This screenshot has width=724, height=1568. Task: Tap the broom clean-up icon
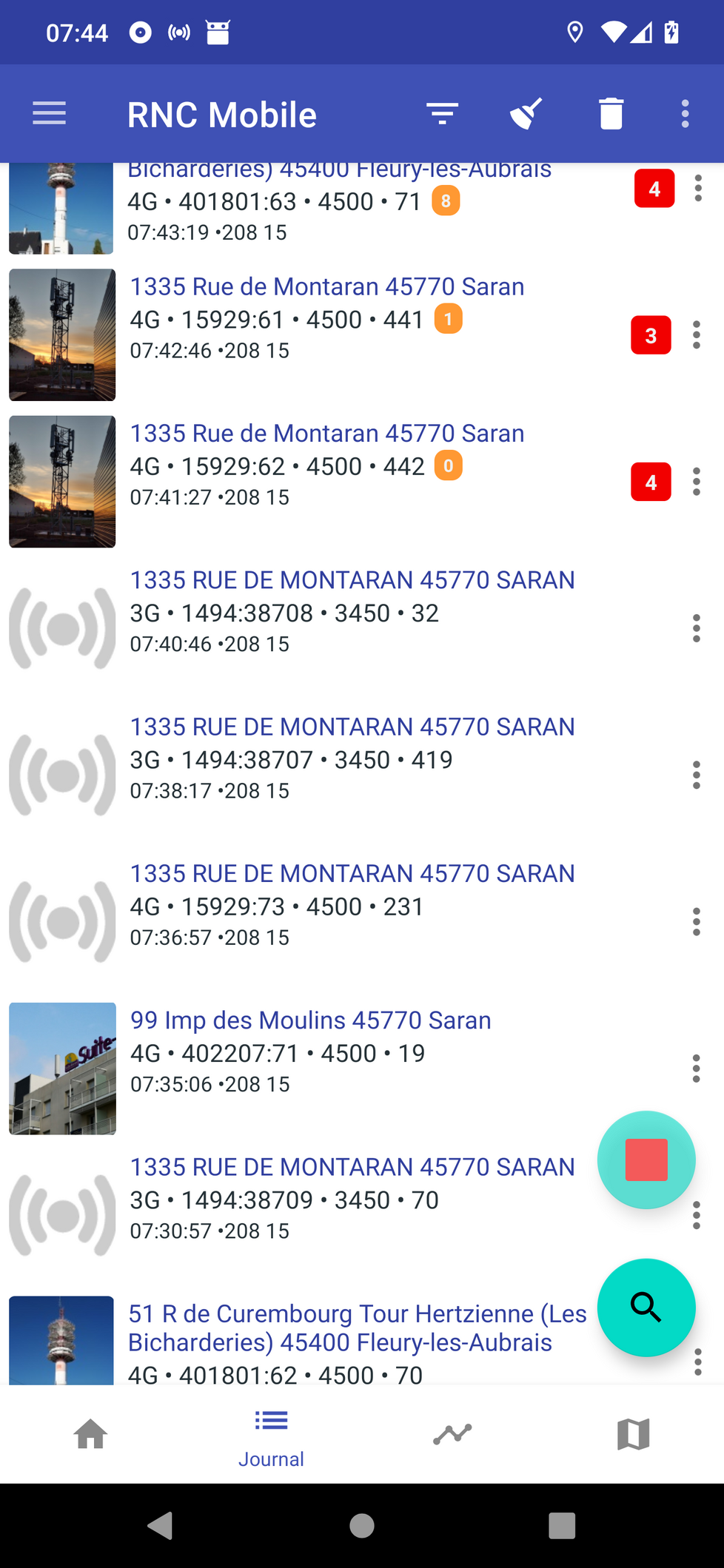pos(526,114)
